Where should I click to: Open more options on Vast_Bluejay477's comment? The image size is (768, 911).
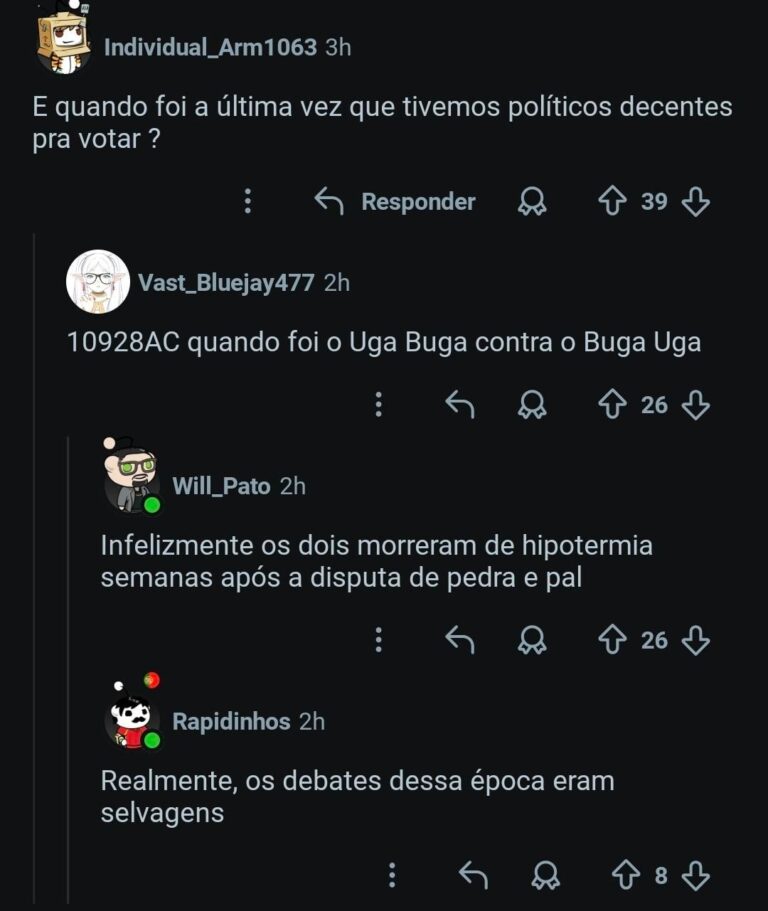379,405
